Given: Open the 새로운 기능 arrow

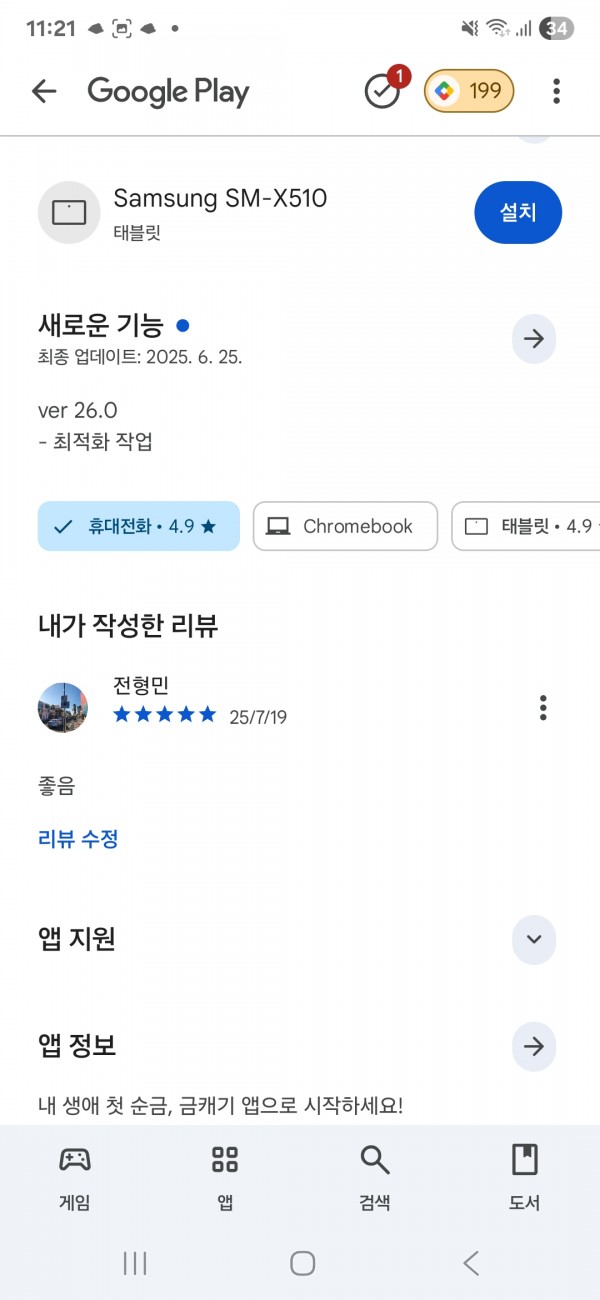Looking at the screenshot, I should pos(534,339).
